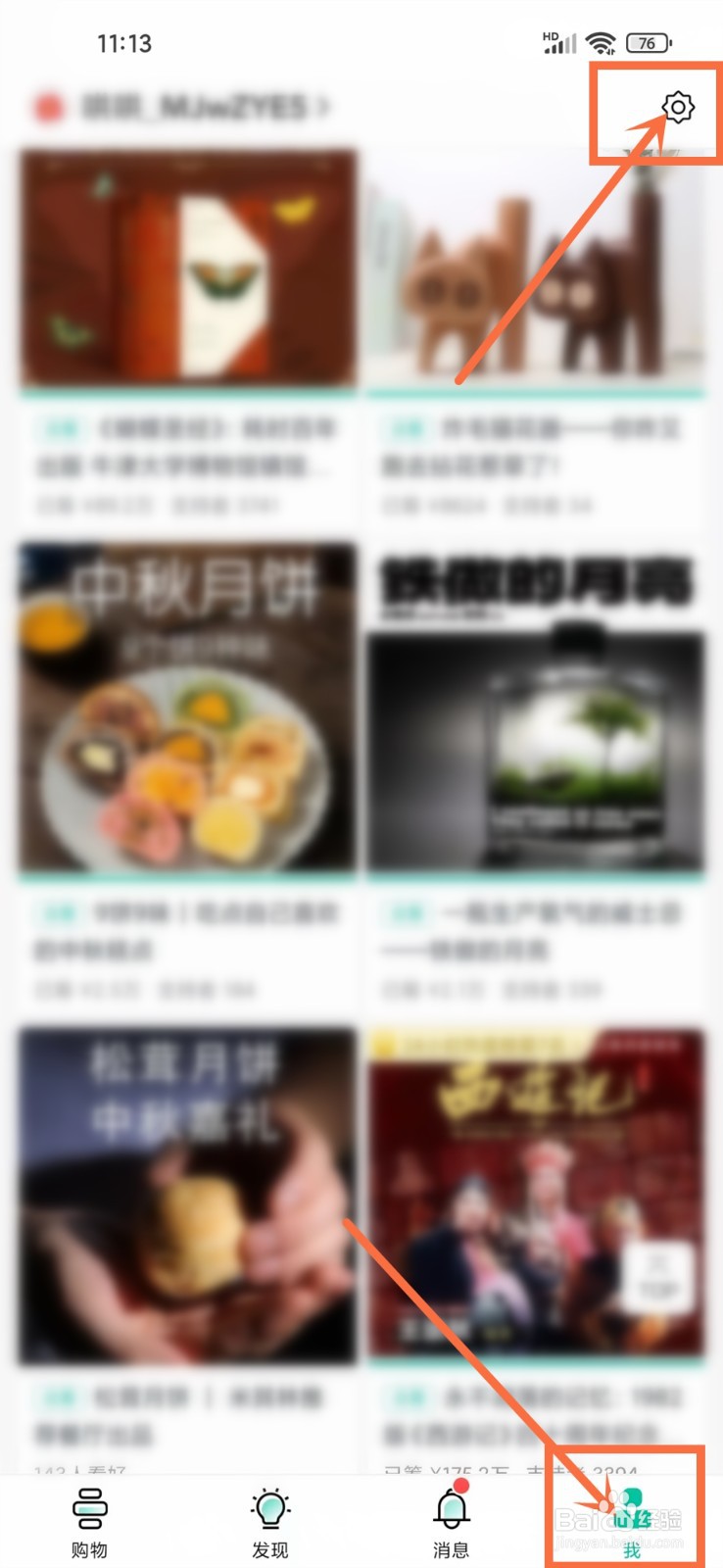Select the 发现 lightbulb icon
Viewport: 723px width, 1568px height.
pos(270,1509)
